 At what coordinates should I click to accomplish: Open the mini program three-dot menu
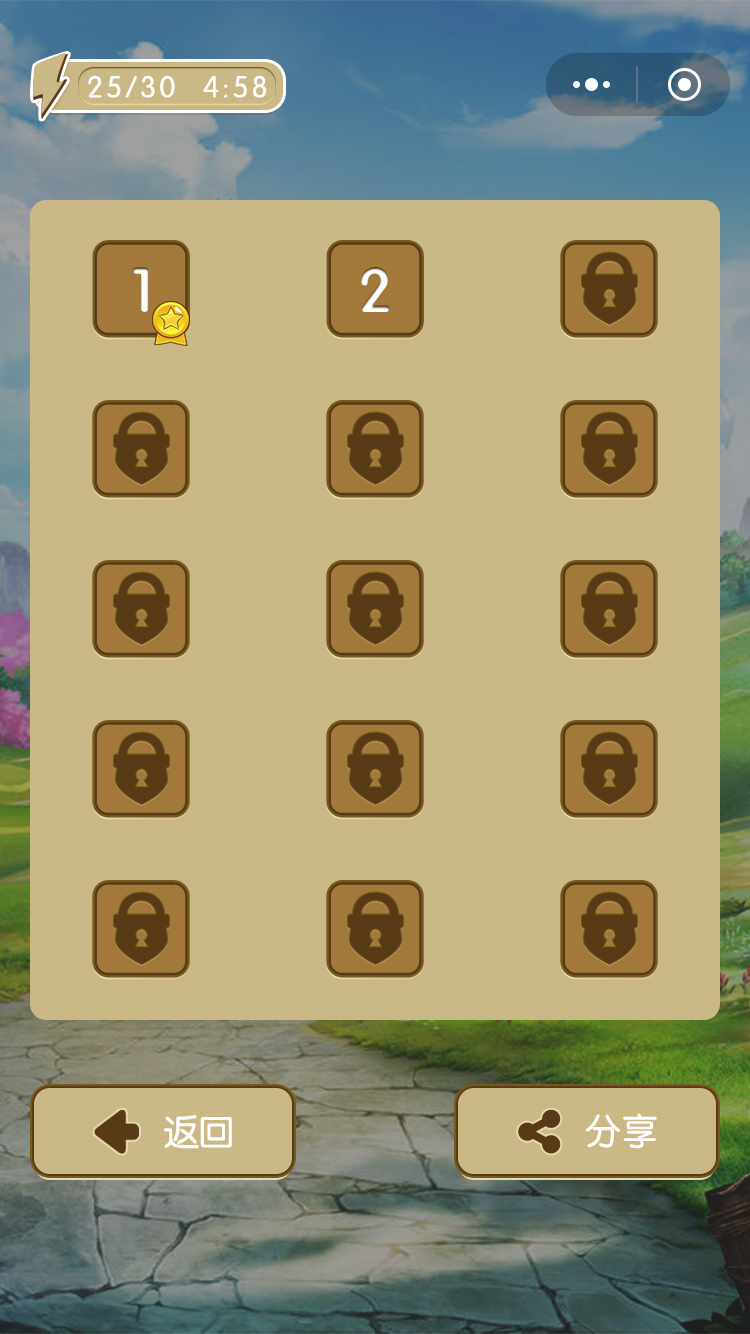(591, 85)
